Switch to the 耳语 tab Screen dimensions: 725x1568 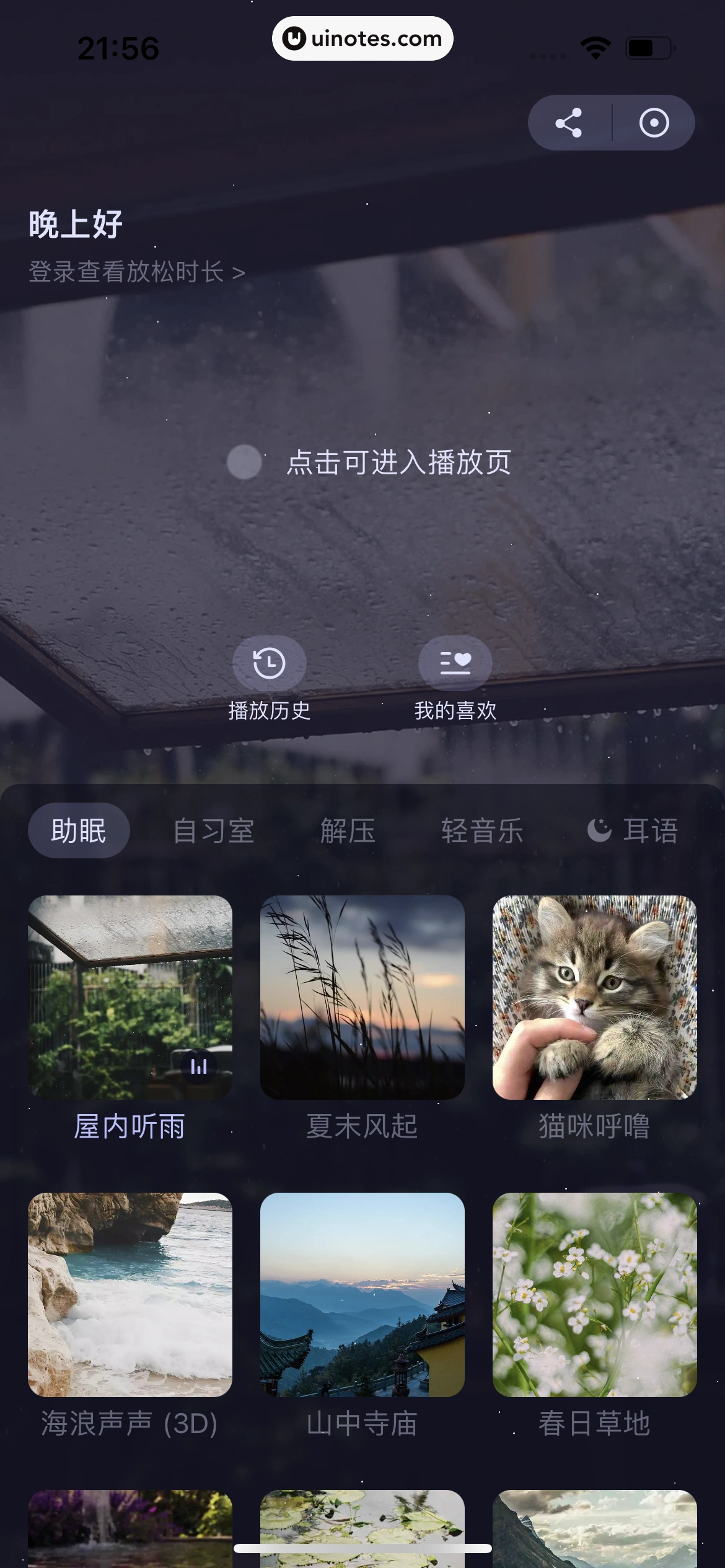click(633, 830)
